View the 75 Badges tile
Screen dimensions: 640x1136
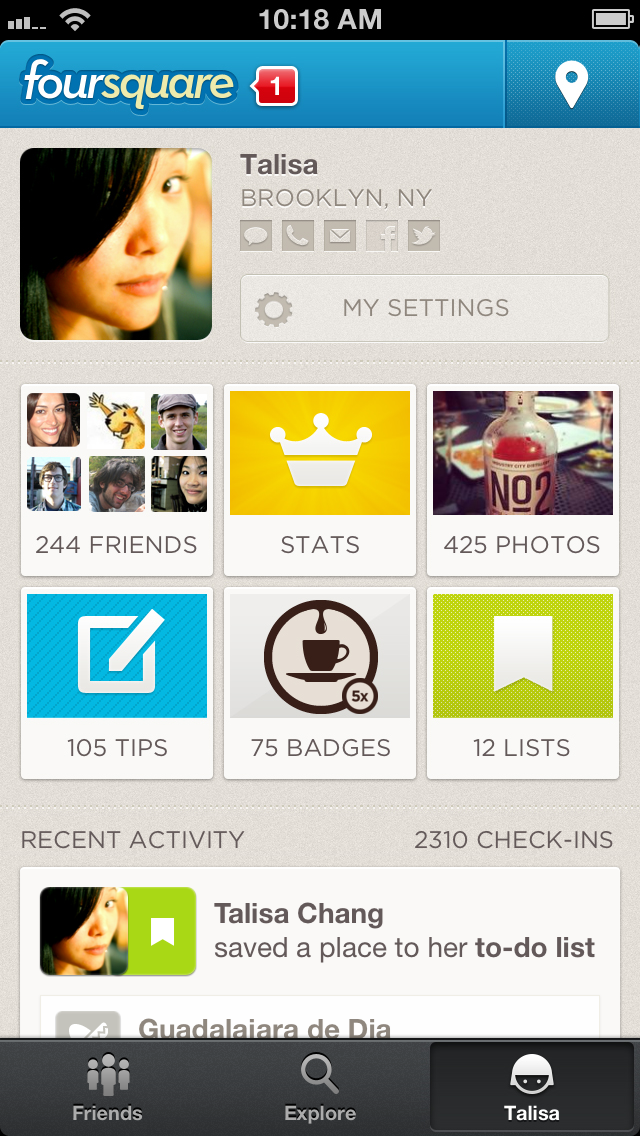pyautogui.click(x=320, y=683)
